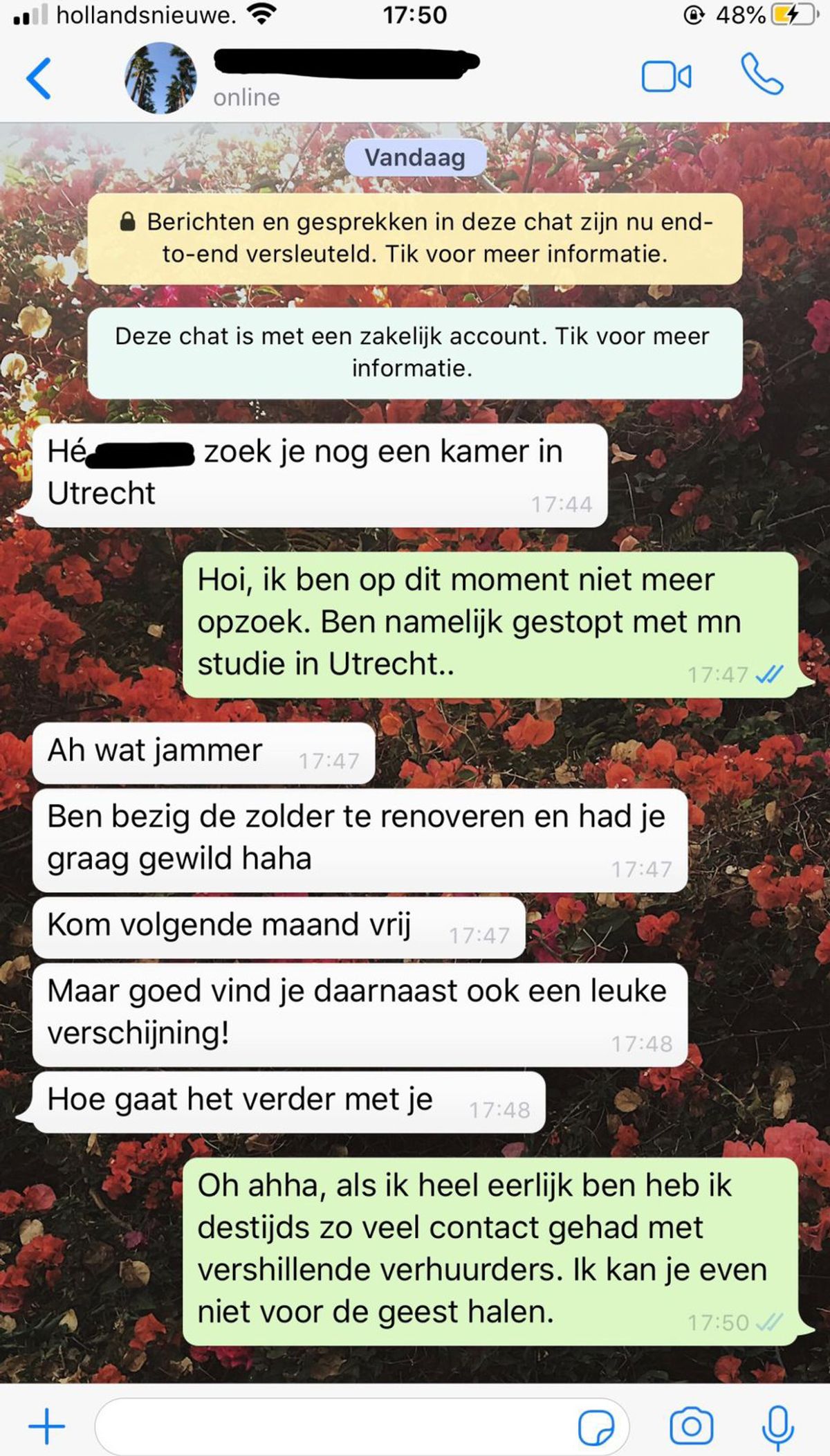The image size is (830, 1456).
Task: Tap the zakelijk account info banner
Action: click(415, 352)
